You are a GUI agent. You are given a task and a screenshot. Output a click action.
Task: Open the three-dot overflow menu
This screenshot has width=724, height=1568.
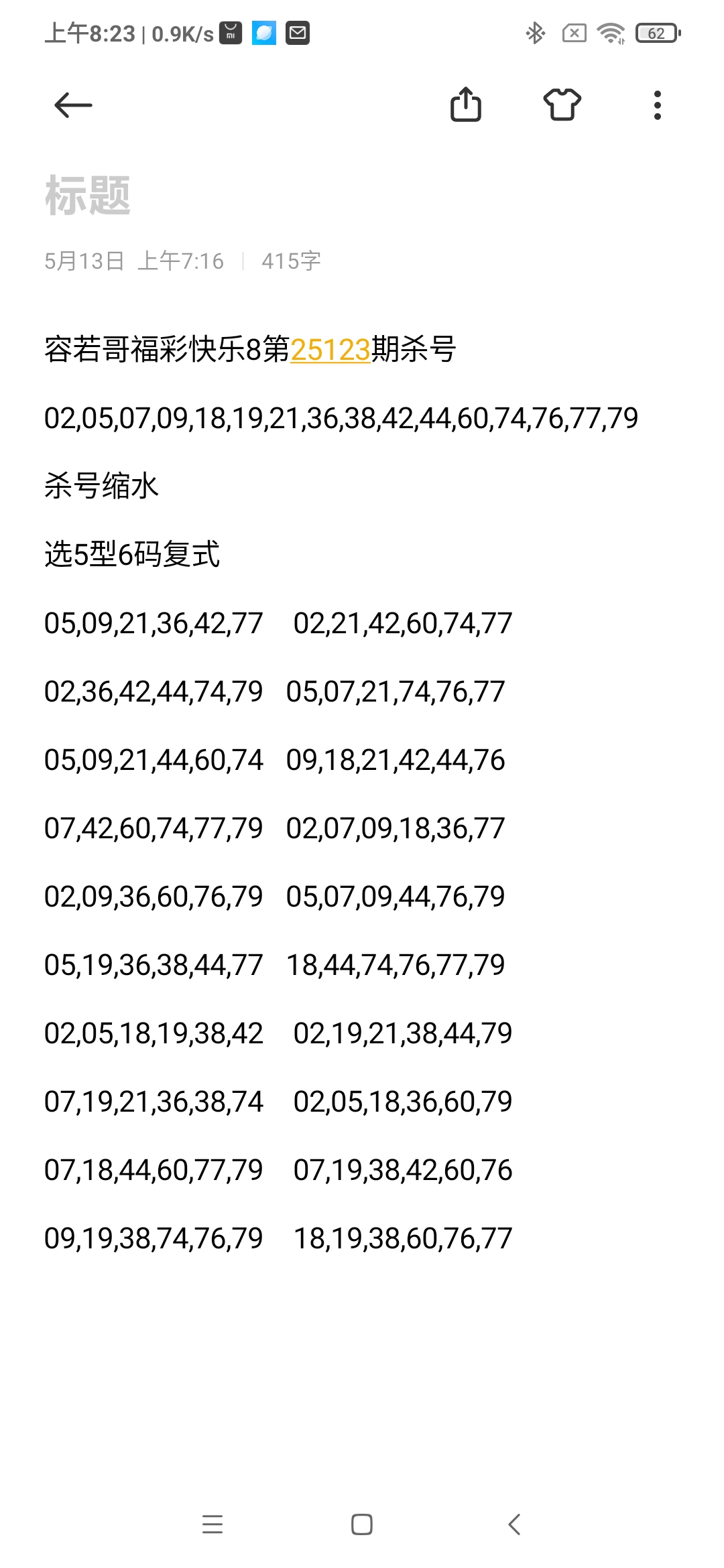[658, 105]
